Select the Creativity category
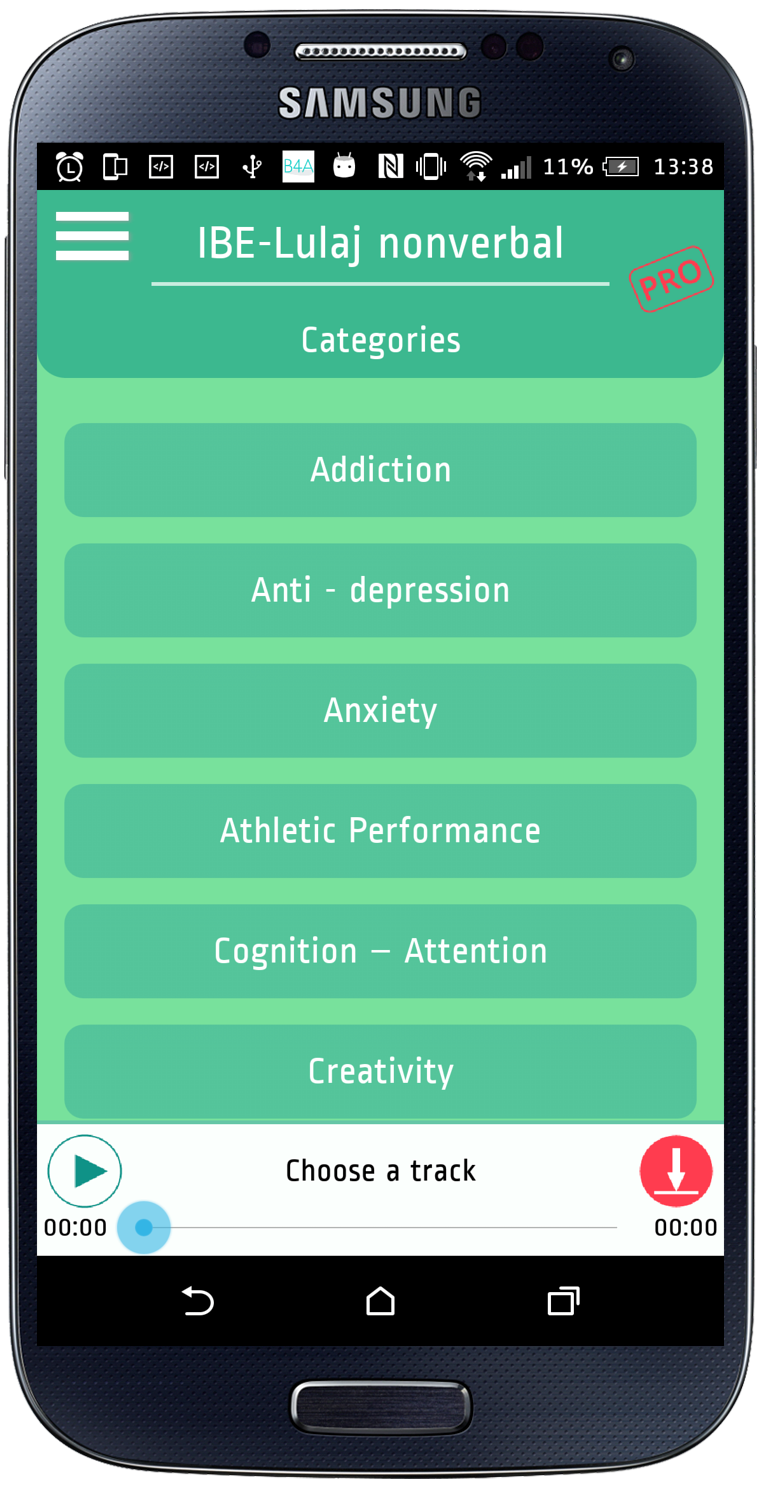The image size is (777, 1499). [380, 1071]
